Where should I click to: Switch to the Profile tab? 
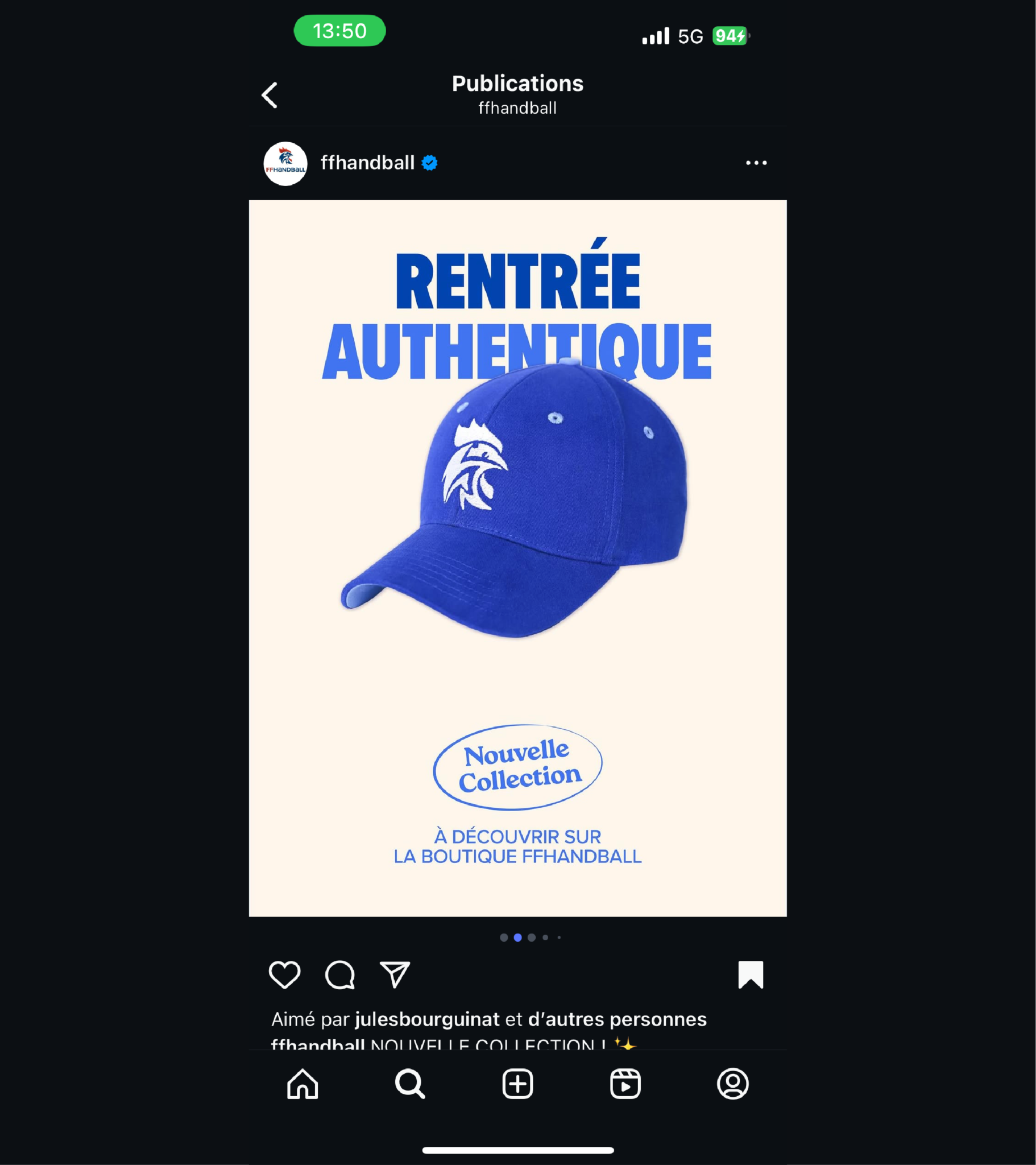click(732, 1084)
